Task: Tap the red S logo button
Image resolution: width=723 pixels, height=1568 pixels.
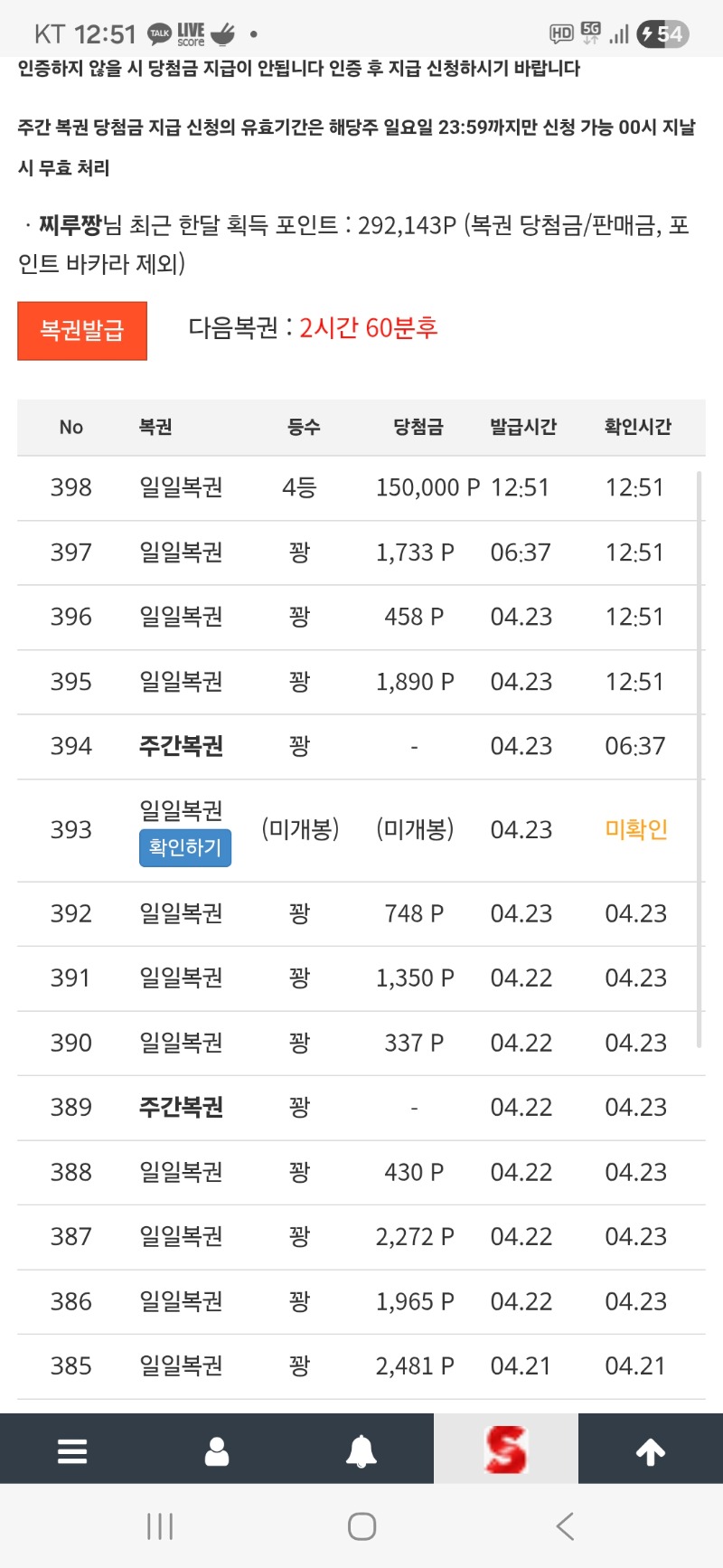Action: click(505, 1450)
